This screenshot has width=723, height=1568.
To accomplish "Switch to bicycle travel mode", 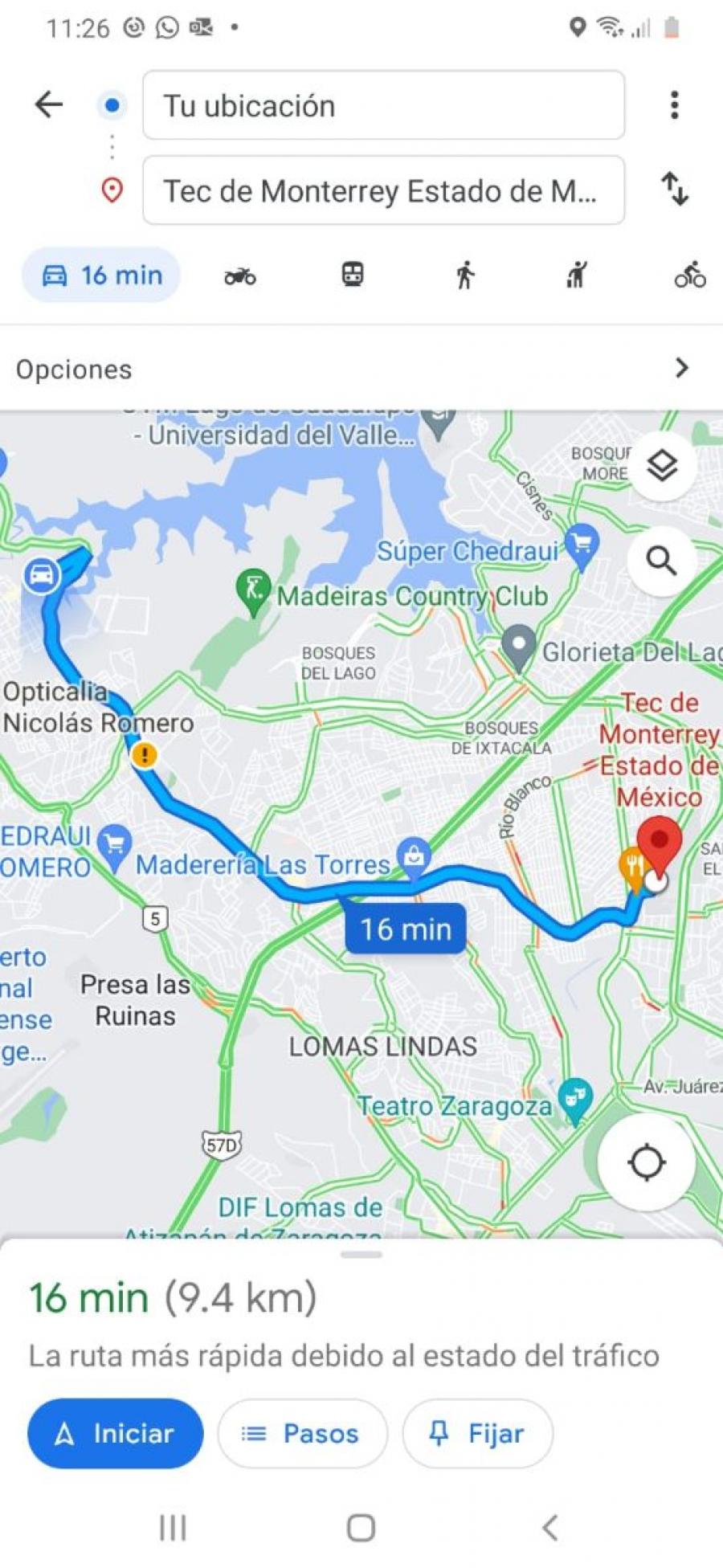I will tap(690, 275).
